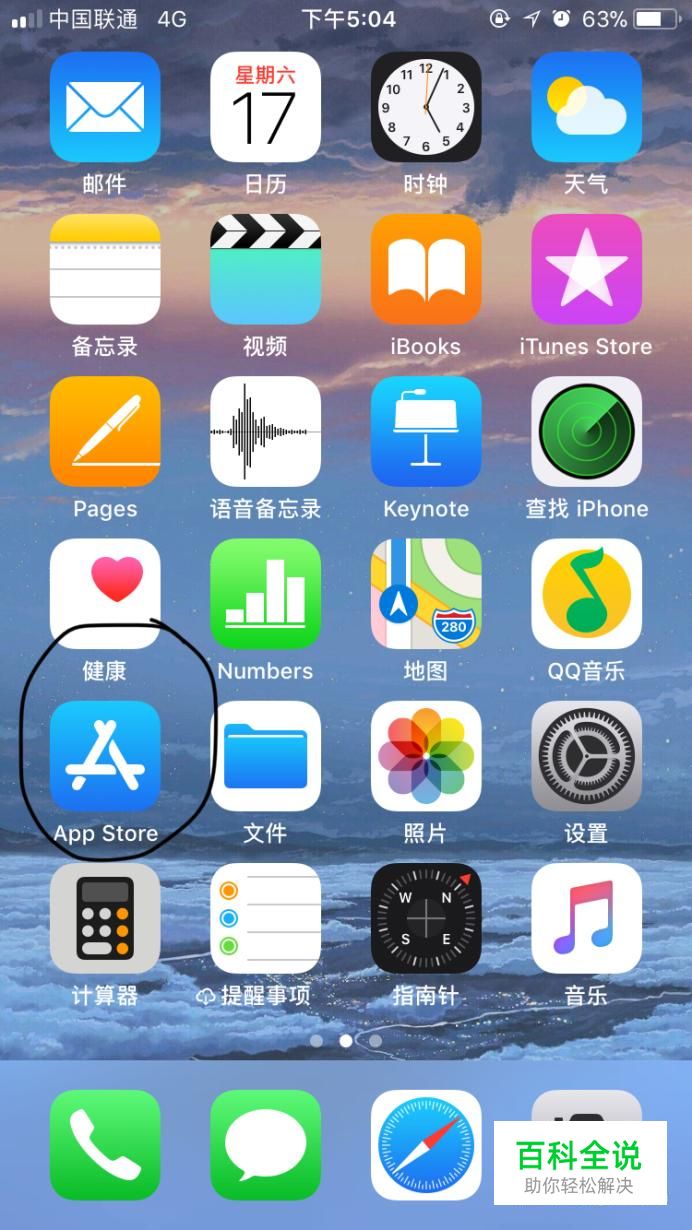Check the 天气 weather app
The image size is (692, 1230).
click(x=586, y=107)
